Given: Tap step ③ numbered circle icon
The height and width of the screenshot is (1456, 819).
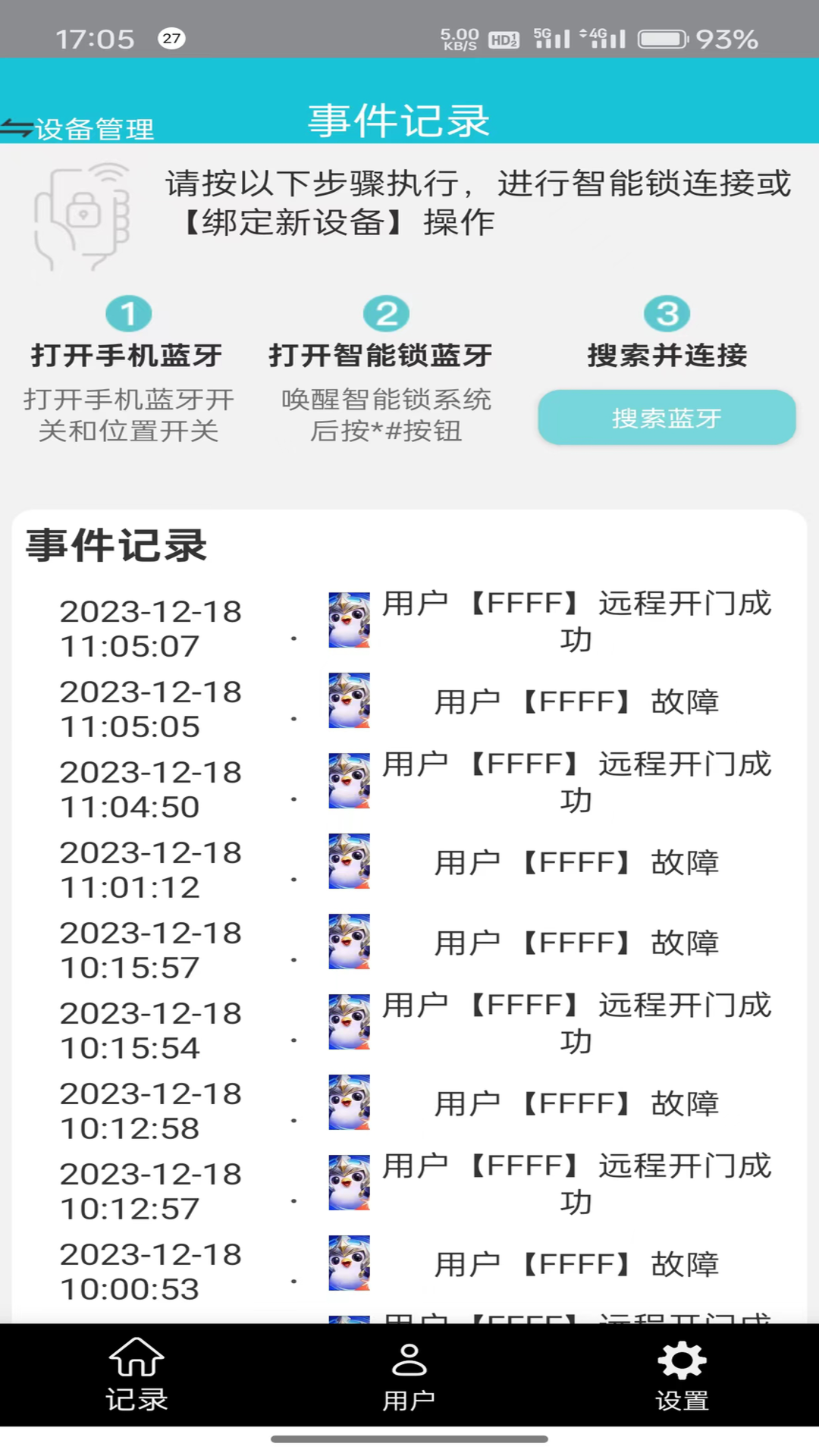Looking at the screenshot, I should [667, 313].
